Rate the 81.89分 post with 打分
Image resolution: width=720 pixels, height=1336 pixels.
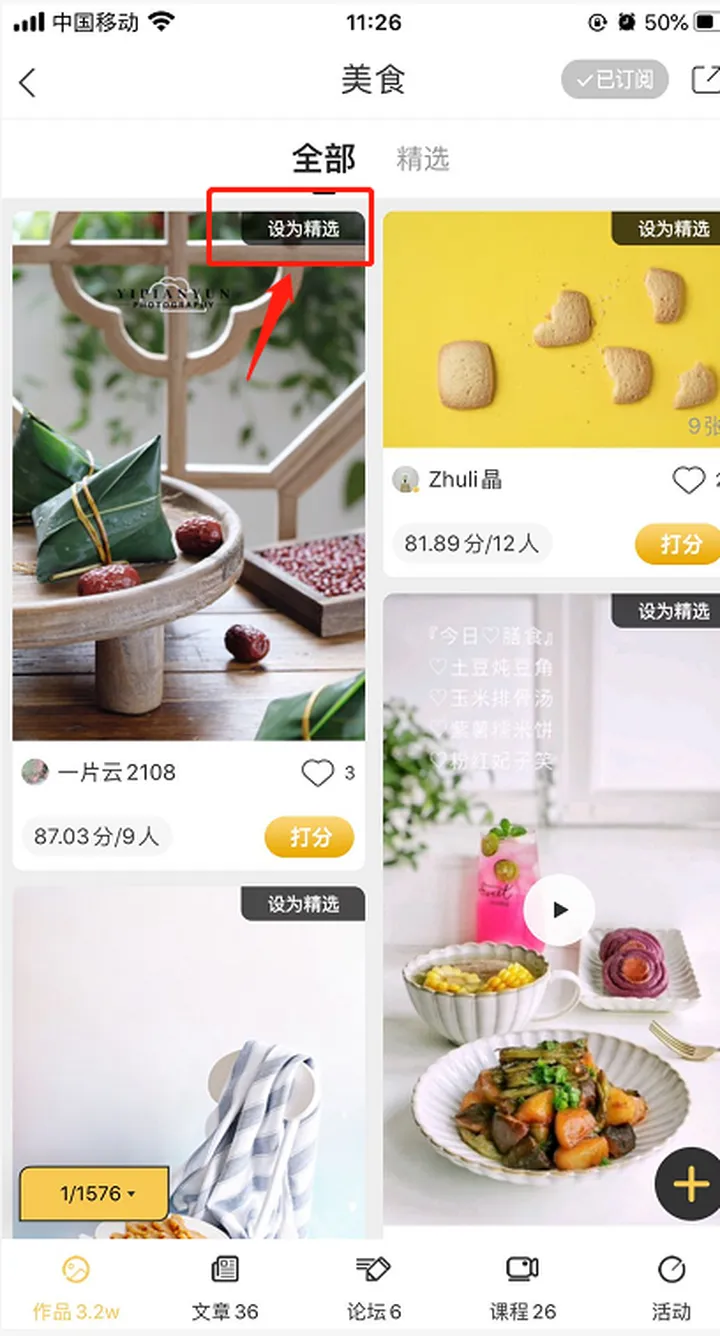tap(680, 545)
